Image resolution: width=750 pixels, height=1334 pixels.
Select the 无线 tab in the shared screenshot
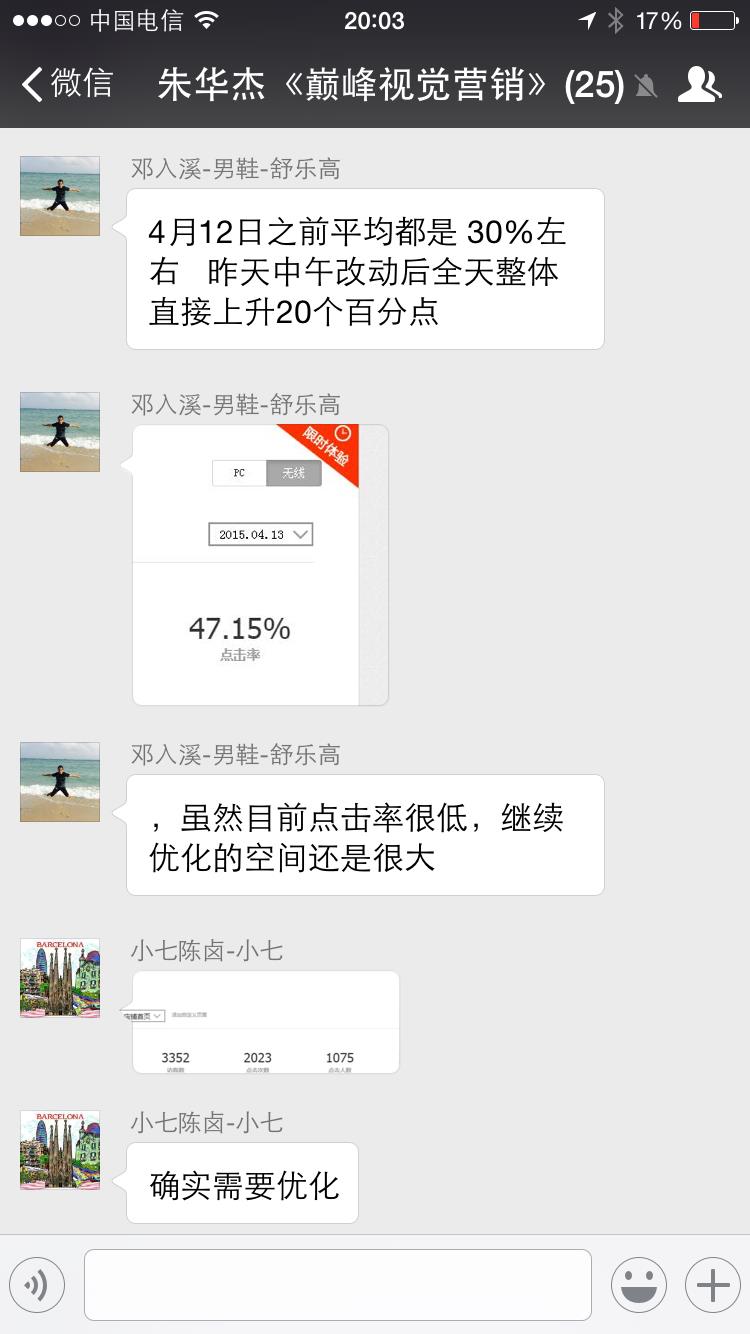(x=294, y=473)
